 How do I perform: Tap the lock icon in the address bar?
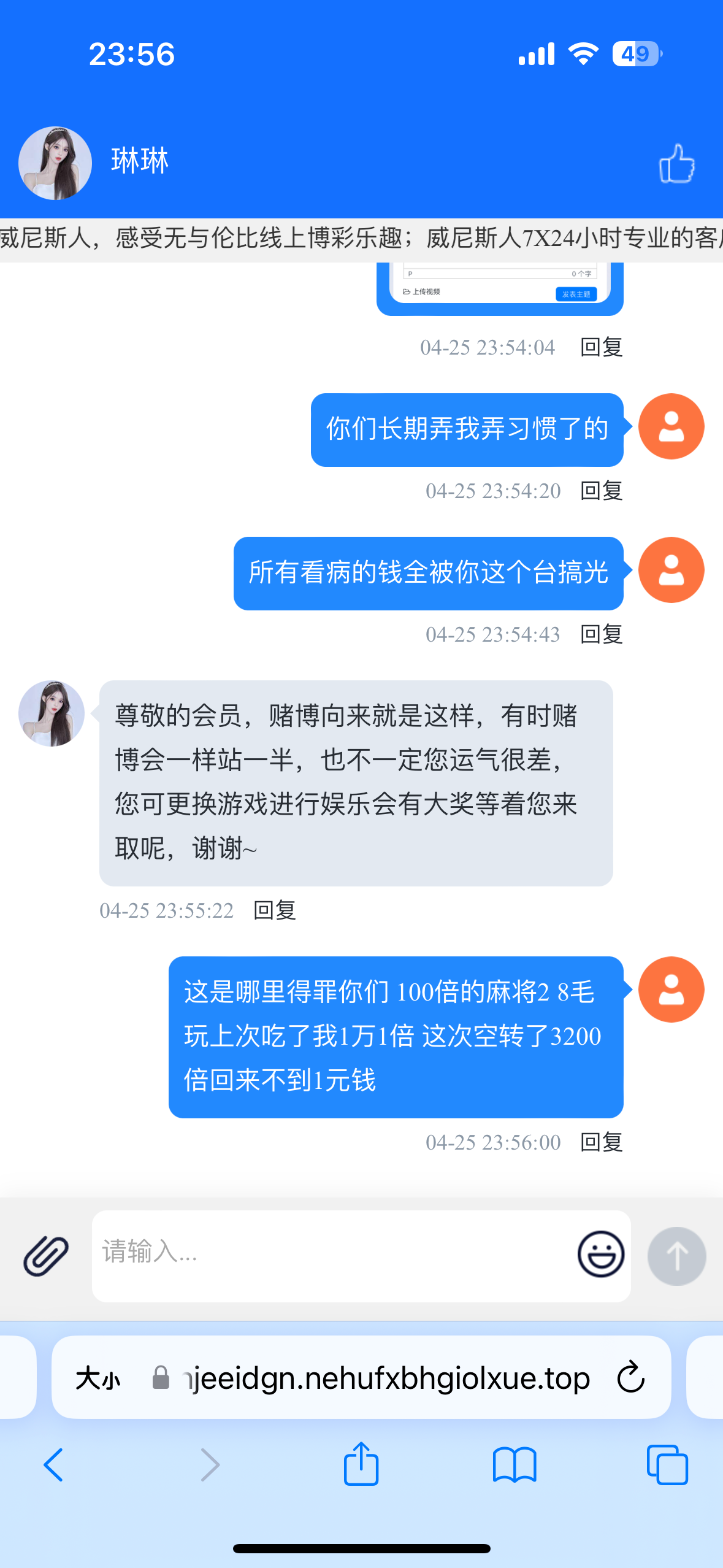pos(161,1377)
